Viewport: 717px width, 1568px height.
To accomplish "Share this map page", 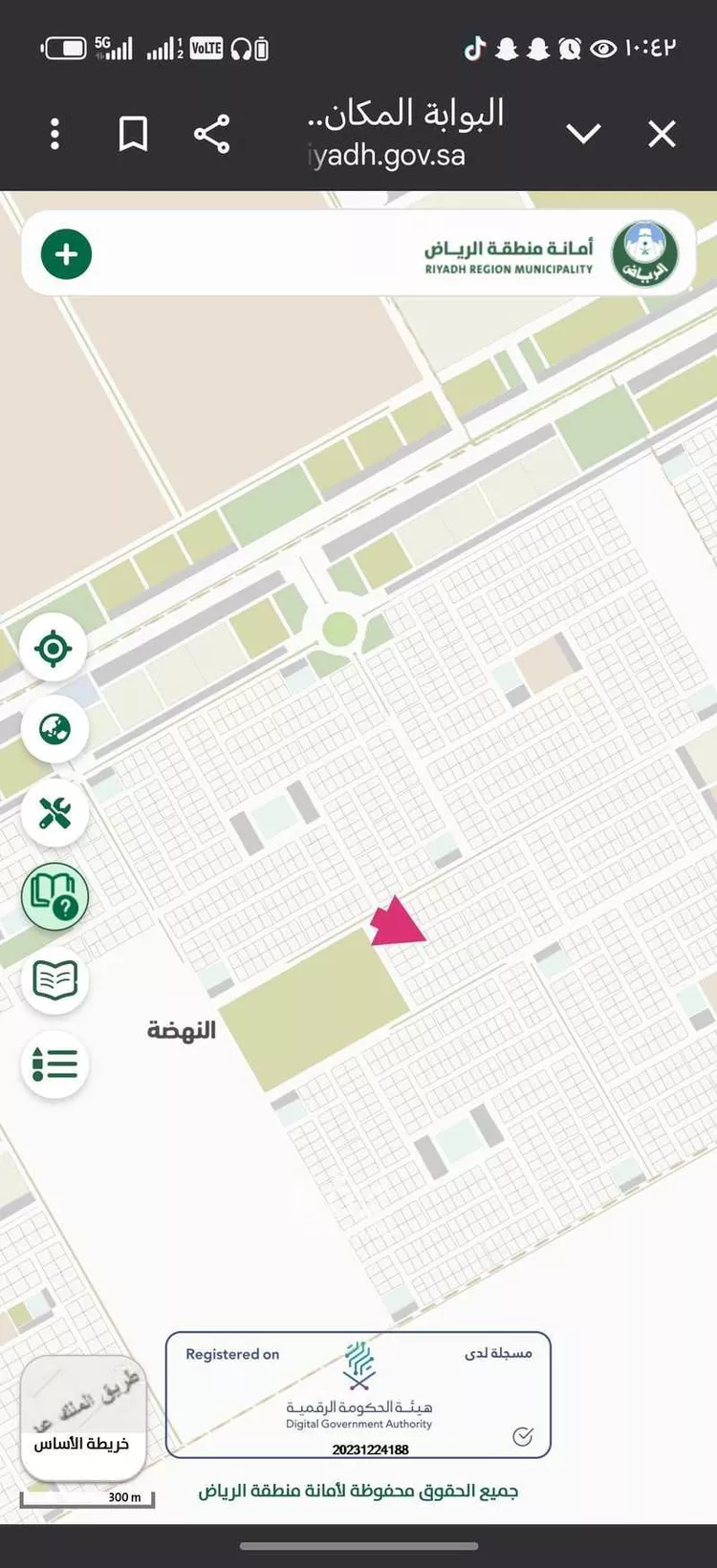I will click(x=211, y=134).
